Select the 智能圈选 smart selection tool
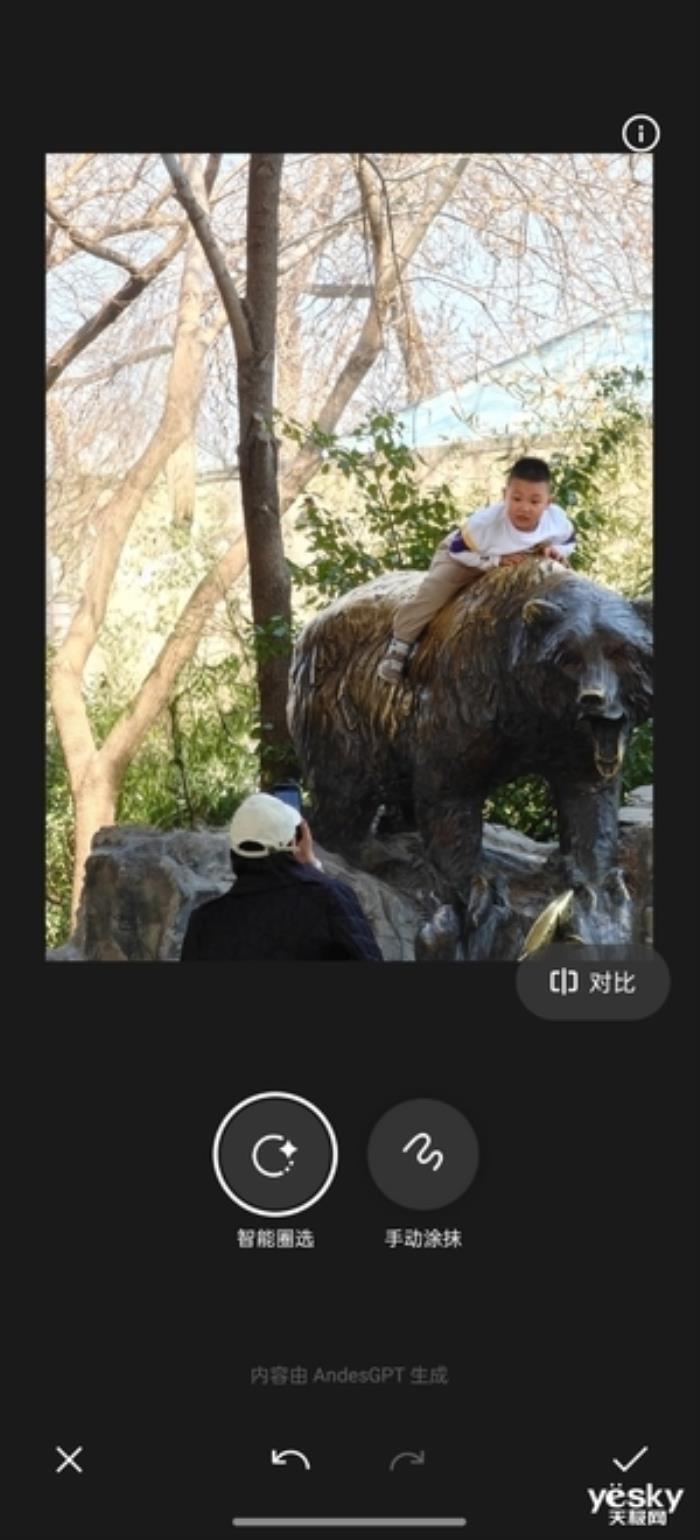 (275, 1154)
